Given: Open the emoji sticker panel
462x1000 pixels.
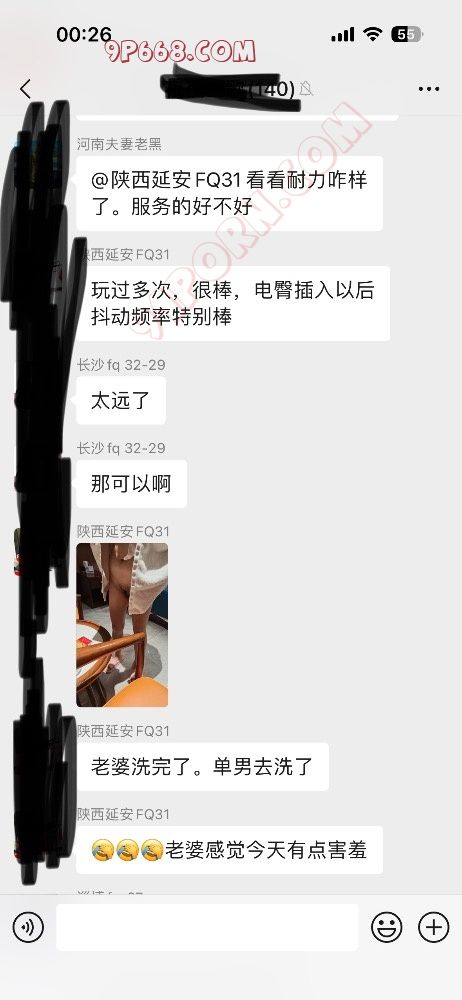Looking at the screenshot, I should (387, 927).
